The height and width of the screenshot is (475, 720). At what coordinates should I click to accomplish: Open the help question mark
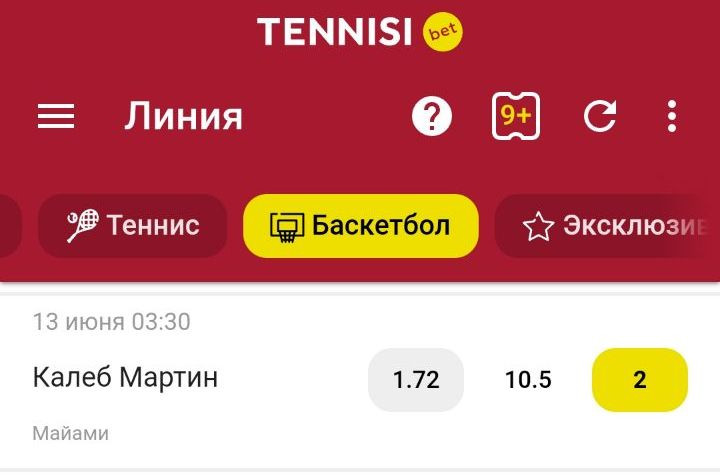432,118
